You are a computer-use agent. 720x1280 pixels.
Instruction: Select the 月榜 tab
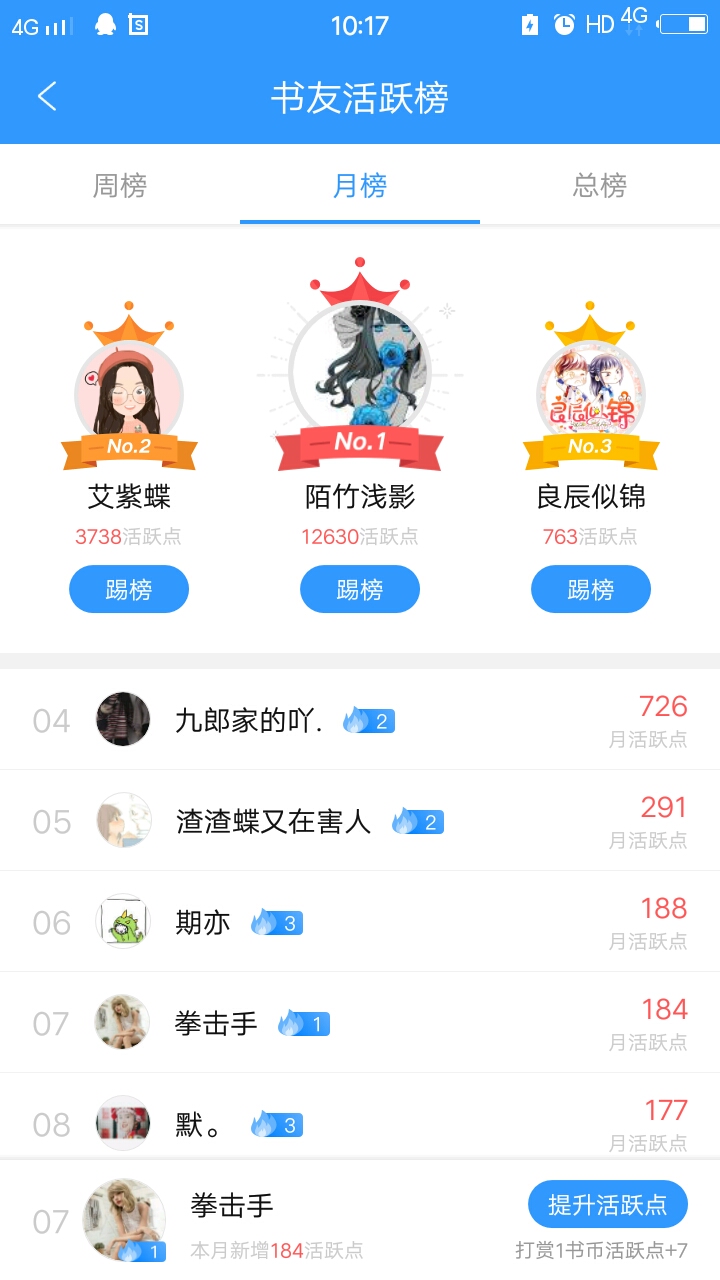point(360,186)
